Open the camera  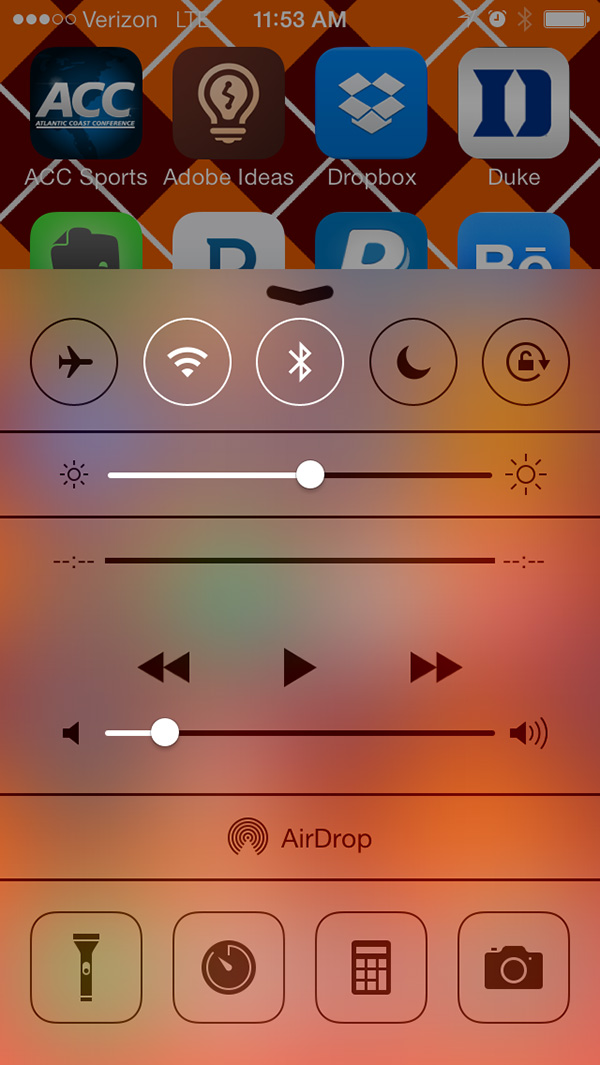(514, 967)
